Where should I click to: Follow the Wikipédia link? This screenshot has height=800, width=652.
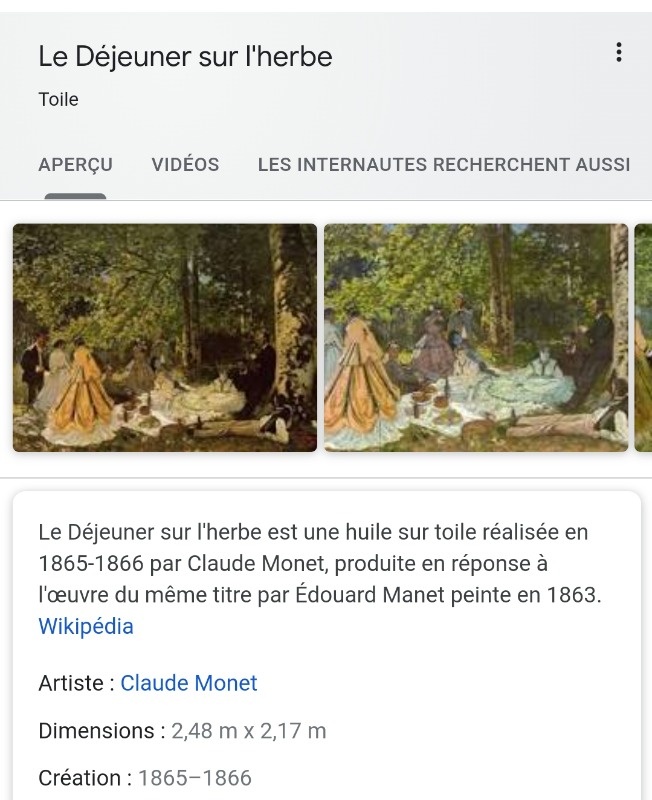(86, 627)
